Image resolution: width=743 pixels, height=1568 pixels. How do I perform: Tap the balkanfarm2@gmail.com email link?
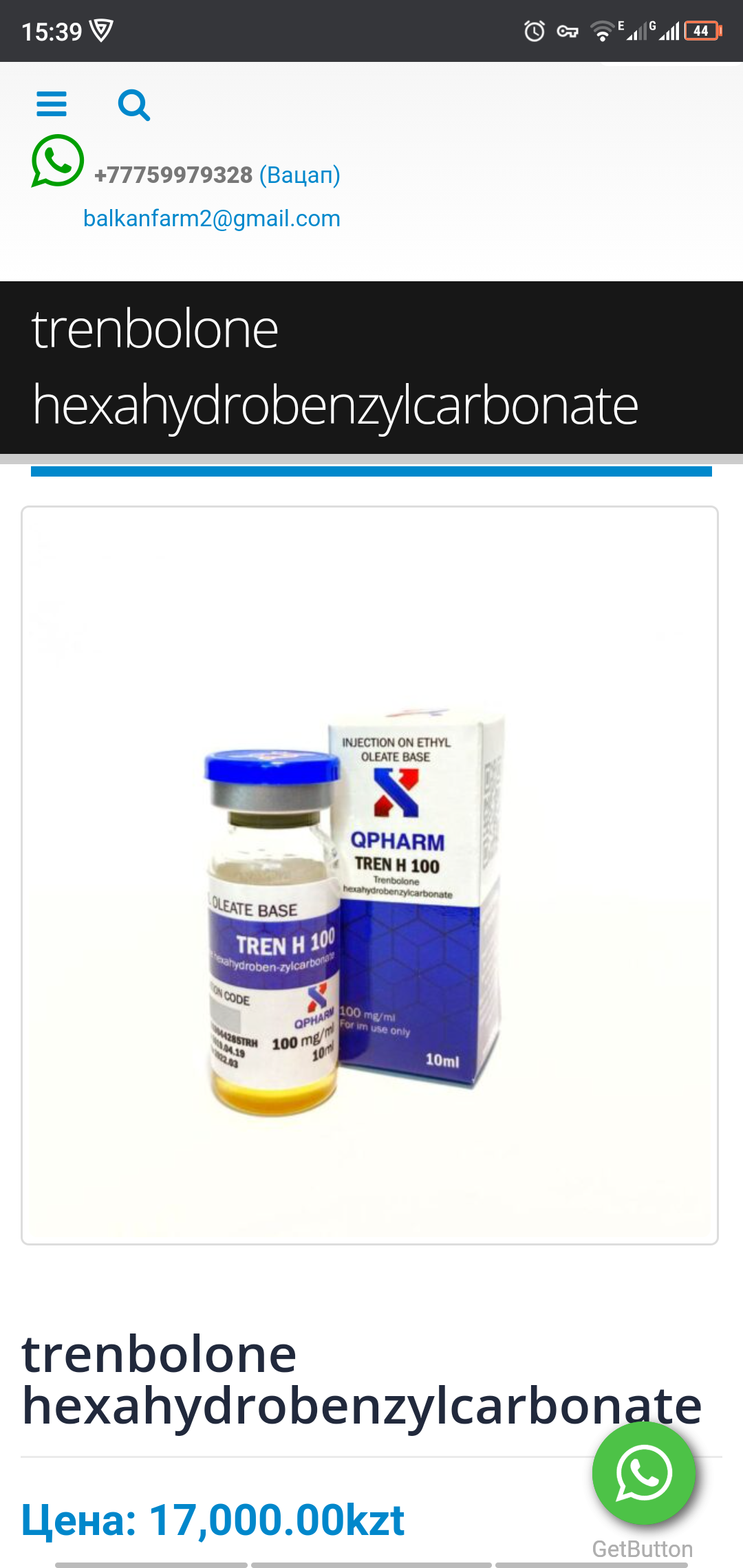pos(212,219)
